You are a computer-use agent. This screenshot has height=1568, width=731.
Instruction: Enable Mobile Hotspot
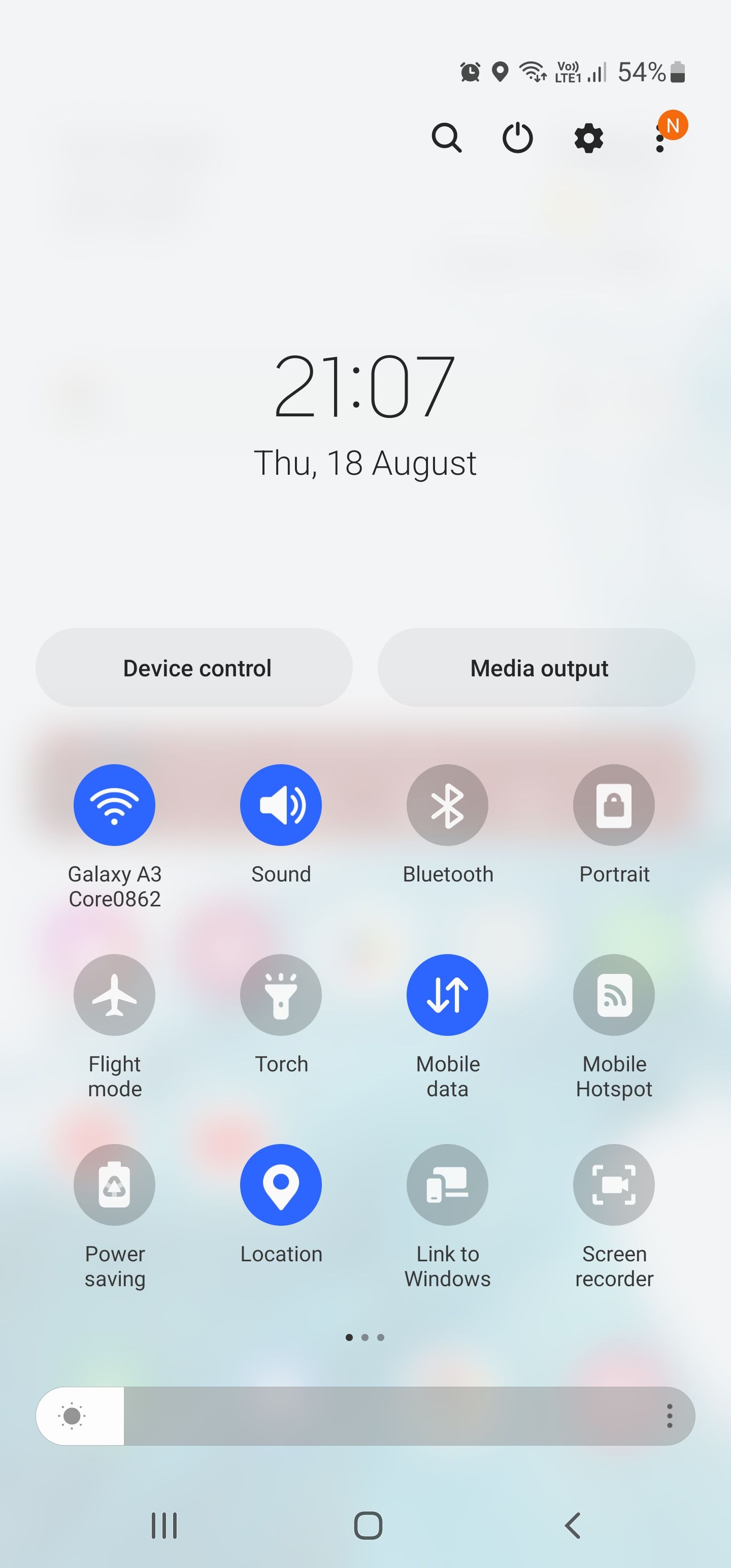point(614,994)
